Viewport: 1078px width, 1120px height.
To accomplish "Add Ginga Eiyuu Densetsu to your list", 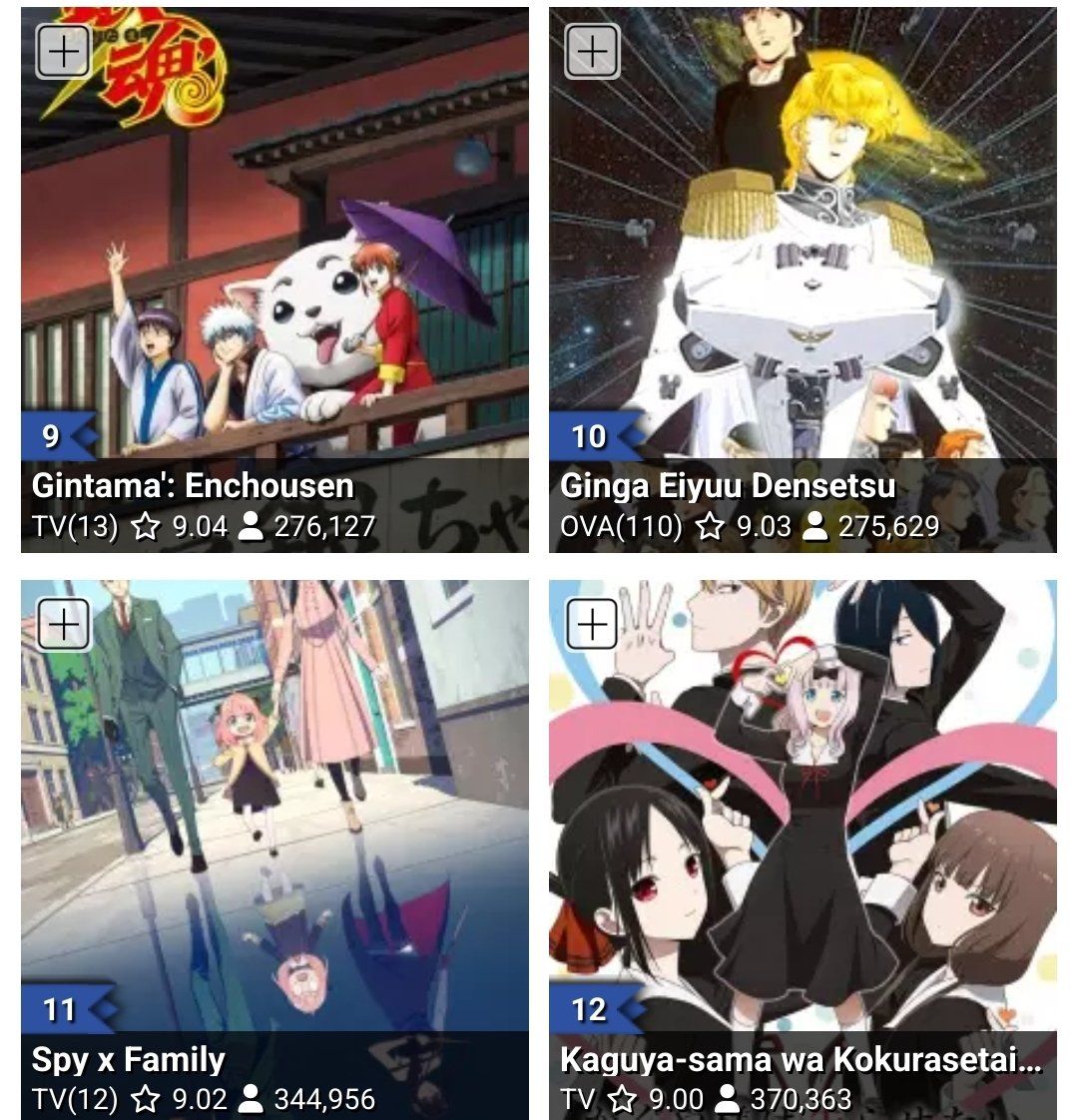I will [x=592, y=52].
